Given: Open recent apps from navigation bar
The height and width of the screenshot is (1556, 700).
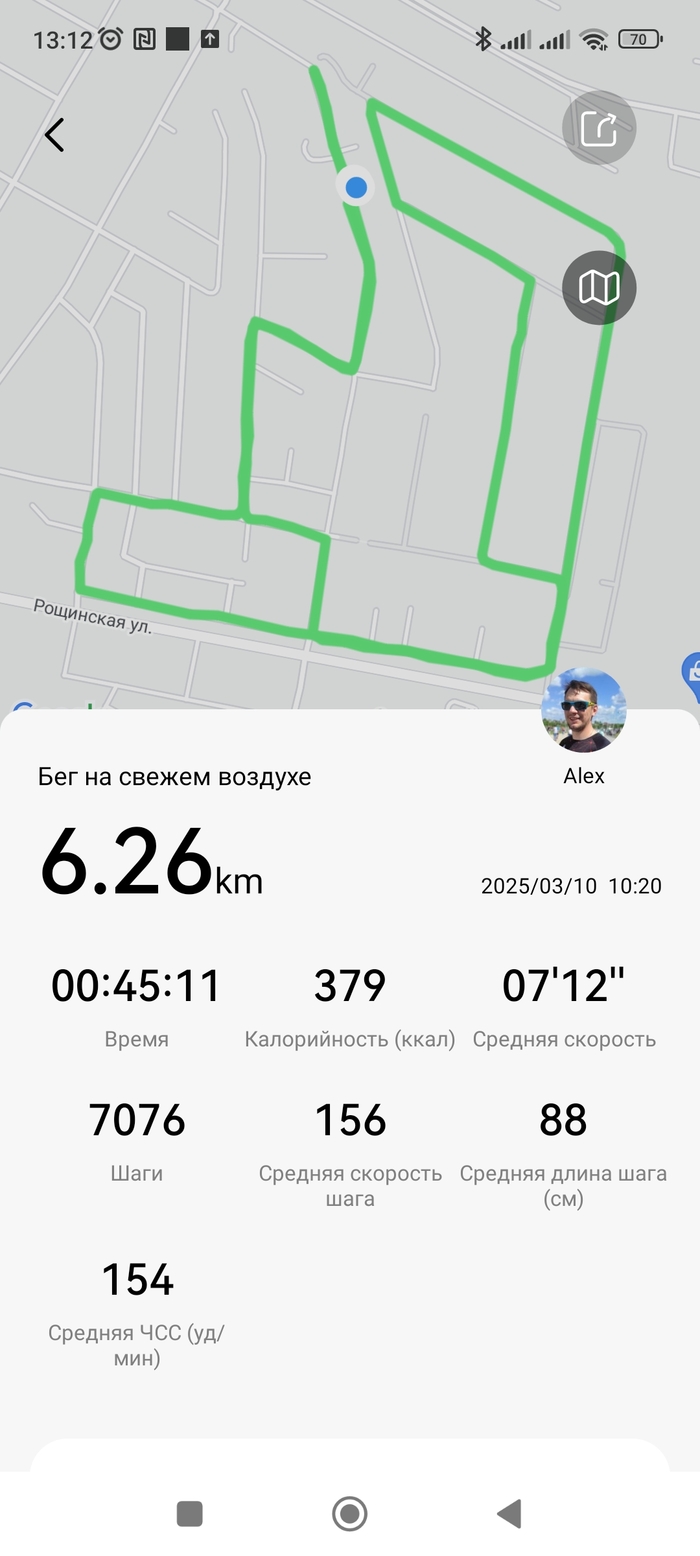Looking at the screenshot, I should pos(190,1513).
